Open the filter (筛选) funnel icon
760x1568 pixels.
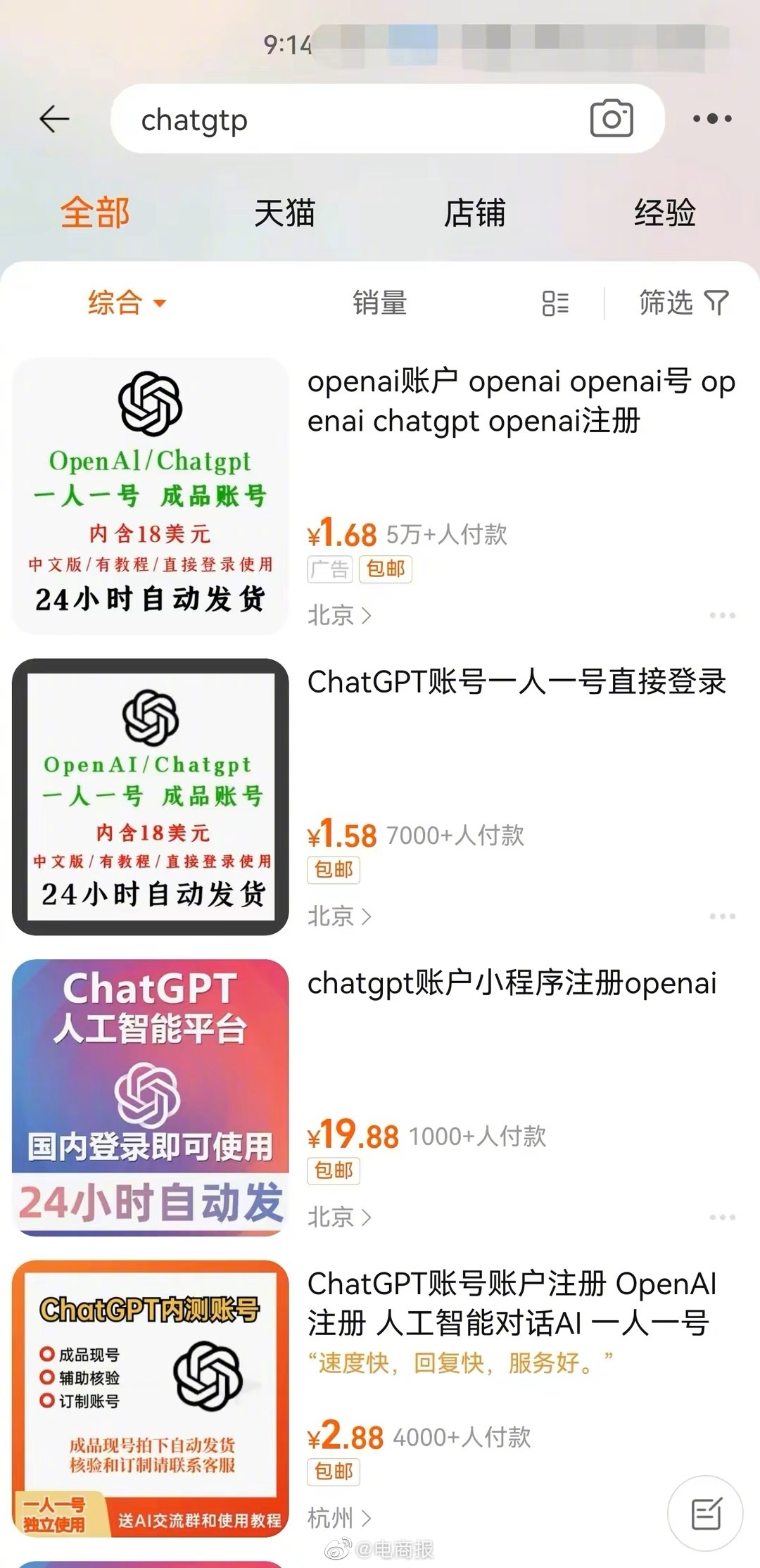[x=681, y=303]
